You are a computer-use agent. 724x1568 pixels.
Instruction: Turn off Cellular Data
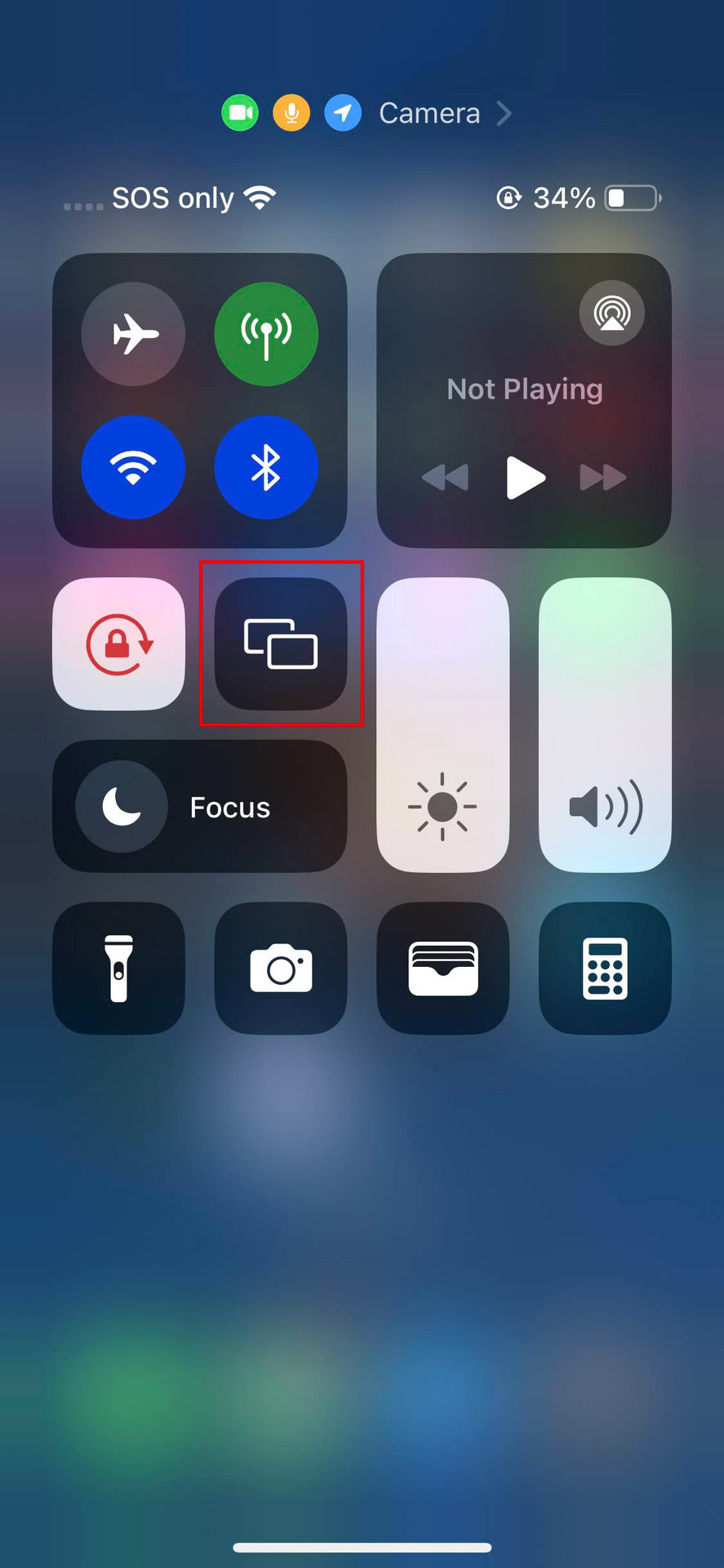266,333
